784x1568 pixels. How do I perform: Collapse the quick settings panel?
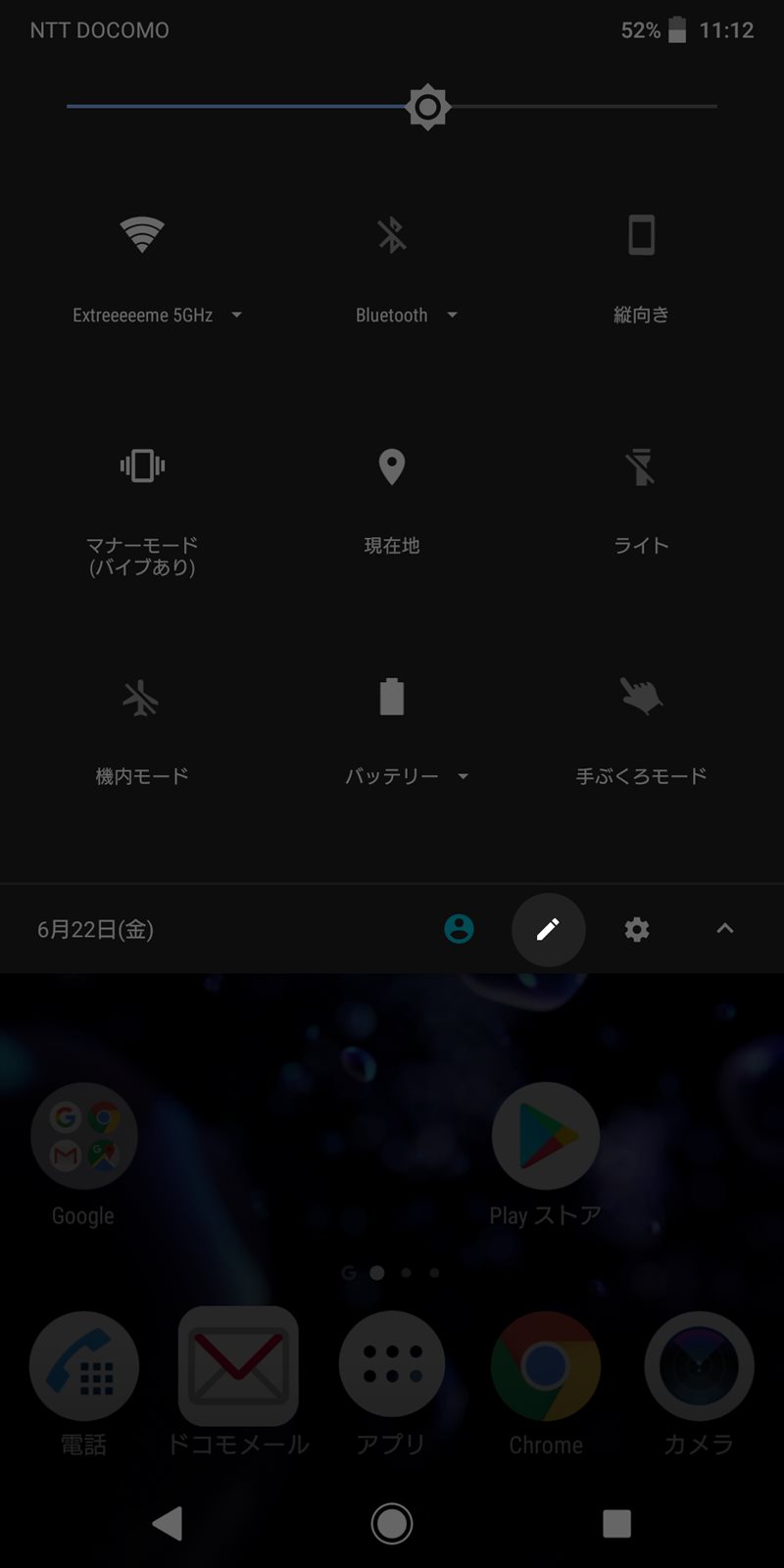tap(724, 929)
